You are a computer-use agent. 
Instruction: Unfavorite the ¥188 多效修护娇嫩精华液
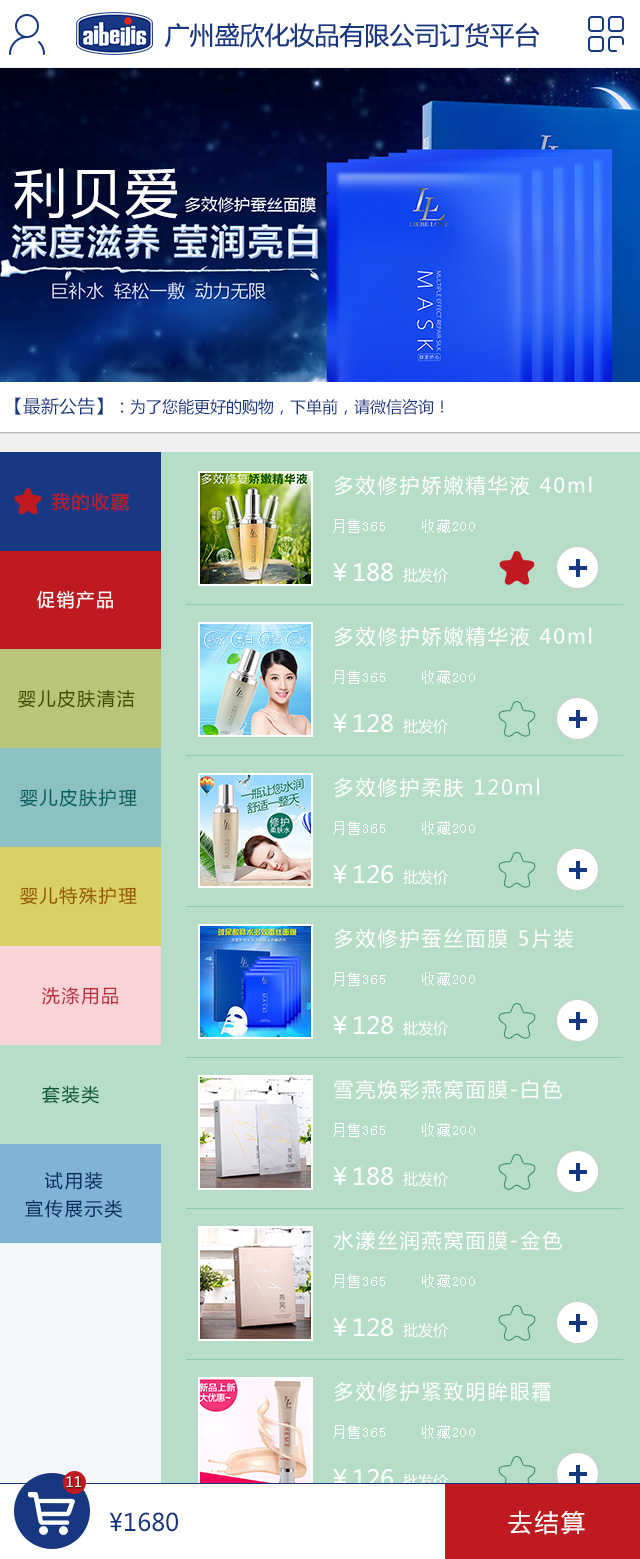(x=517, y=569)
